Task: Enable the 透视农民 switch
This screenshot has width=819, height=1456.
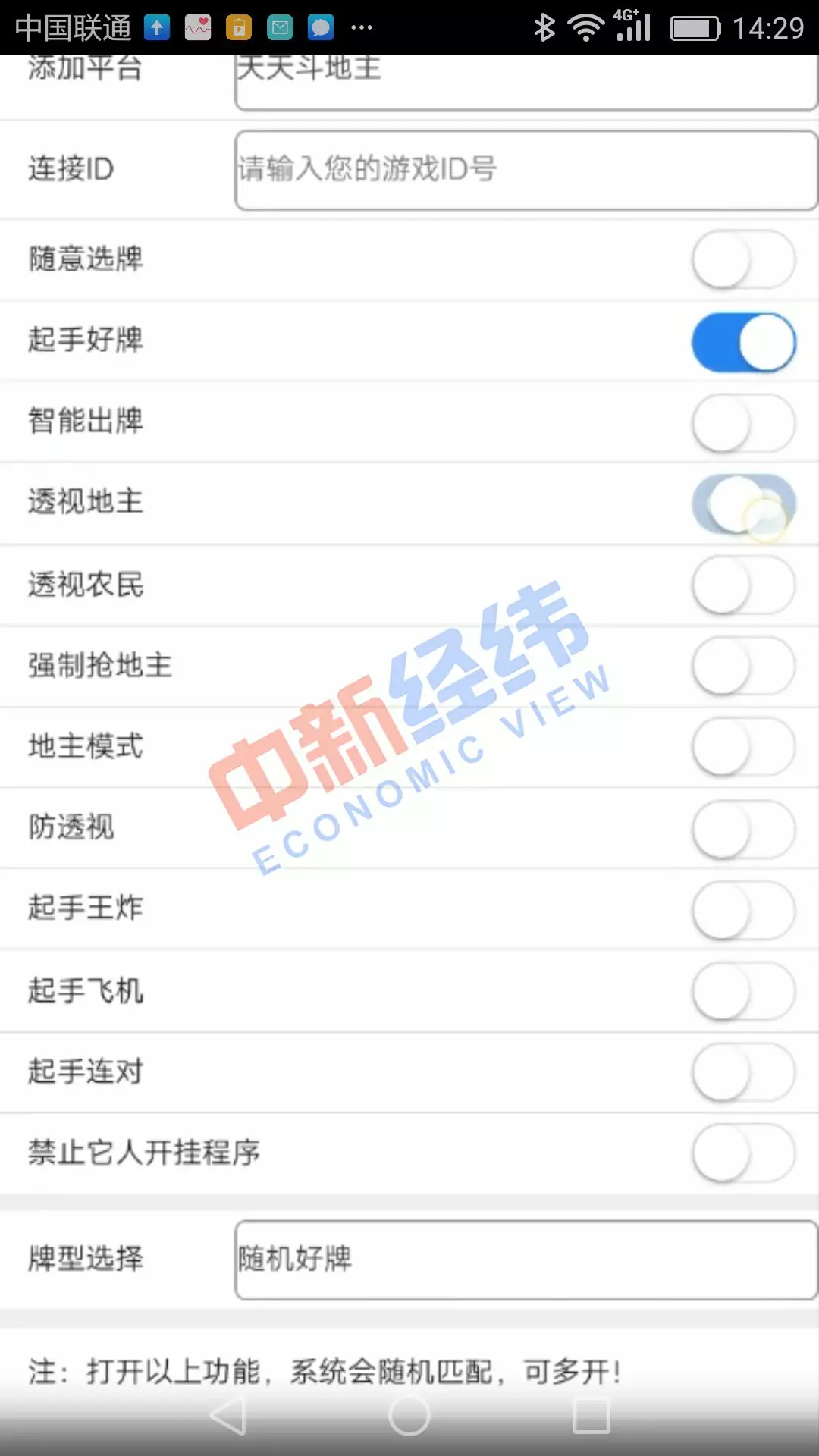Action: tap(743, 585)
